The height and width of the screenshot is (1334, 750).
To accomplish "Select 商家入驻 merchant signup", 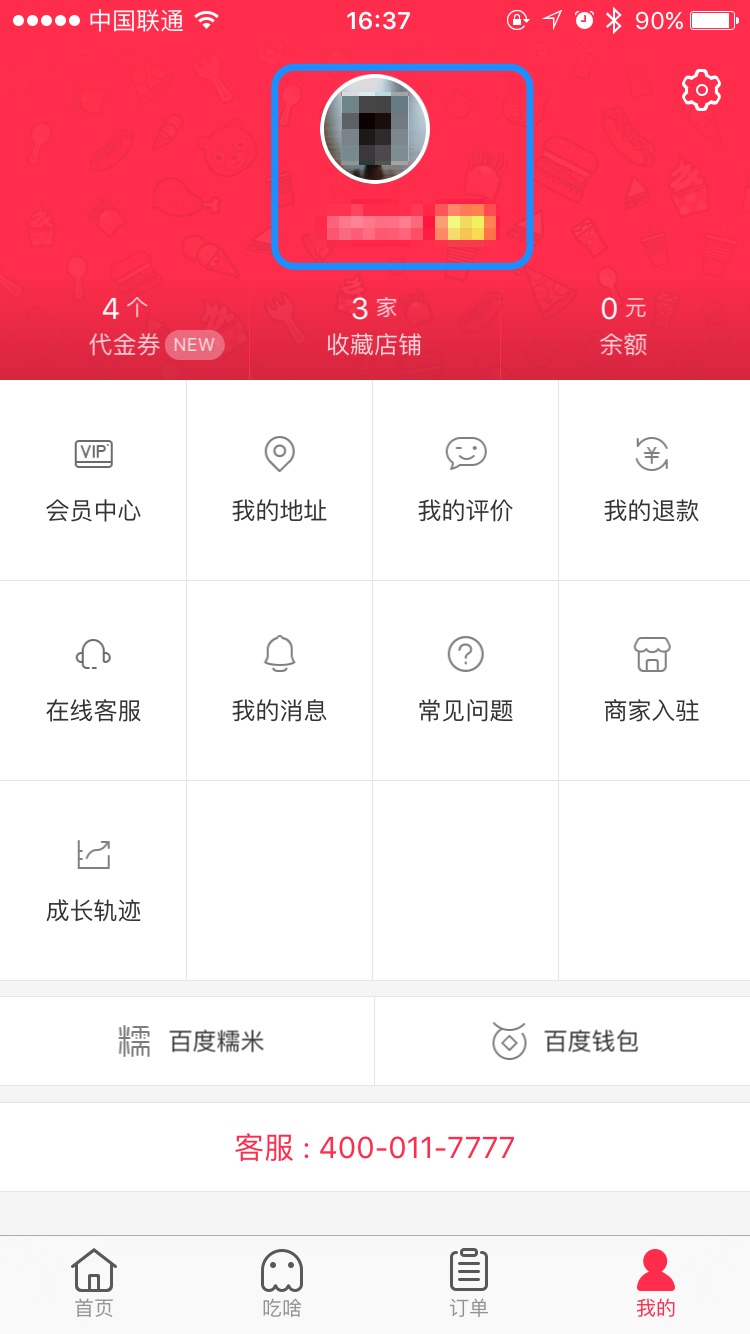I will (651, 680).
